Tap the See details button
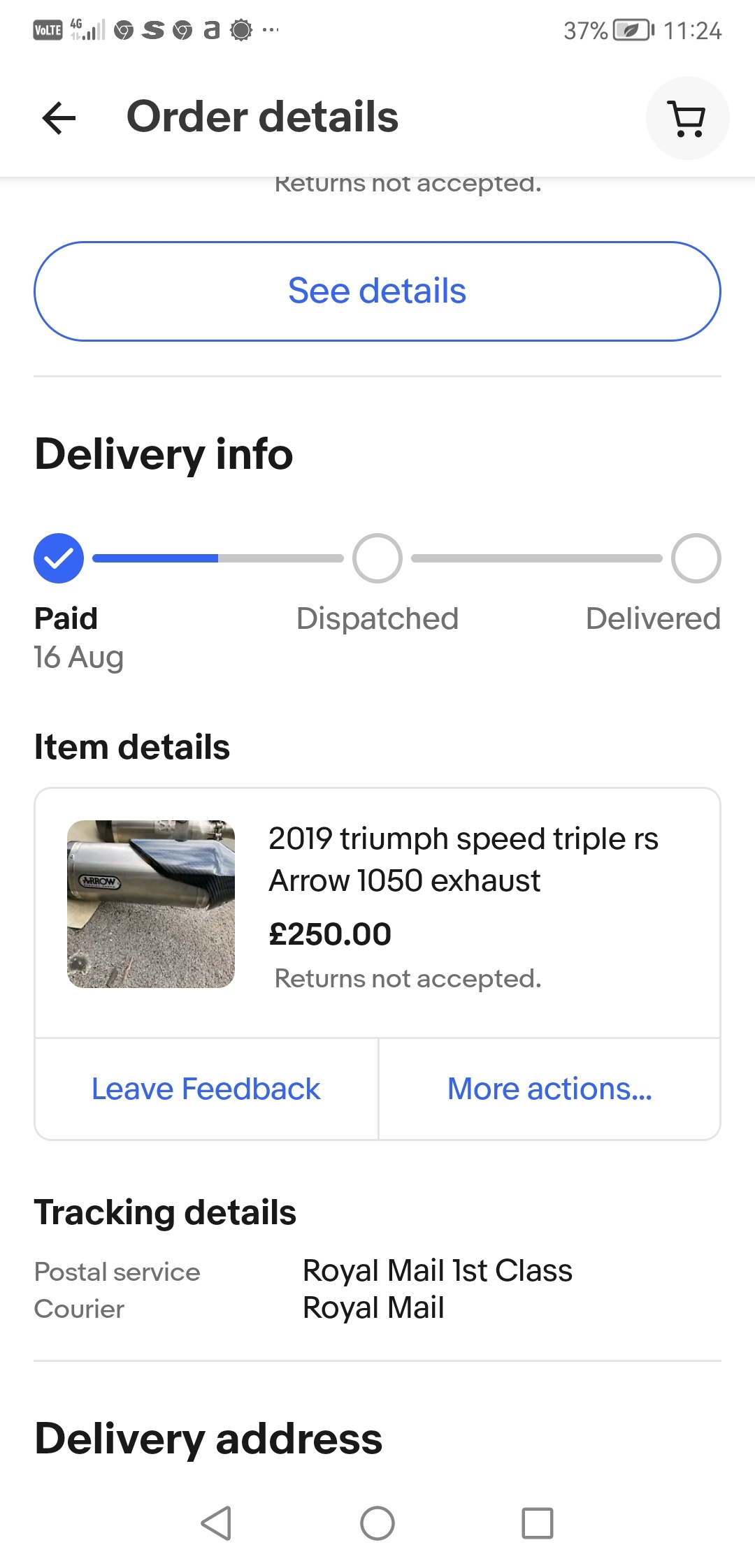Image resolution: width=755 pixels, height=1568 pixels. tap(377, 291)
